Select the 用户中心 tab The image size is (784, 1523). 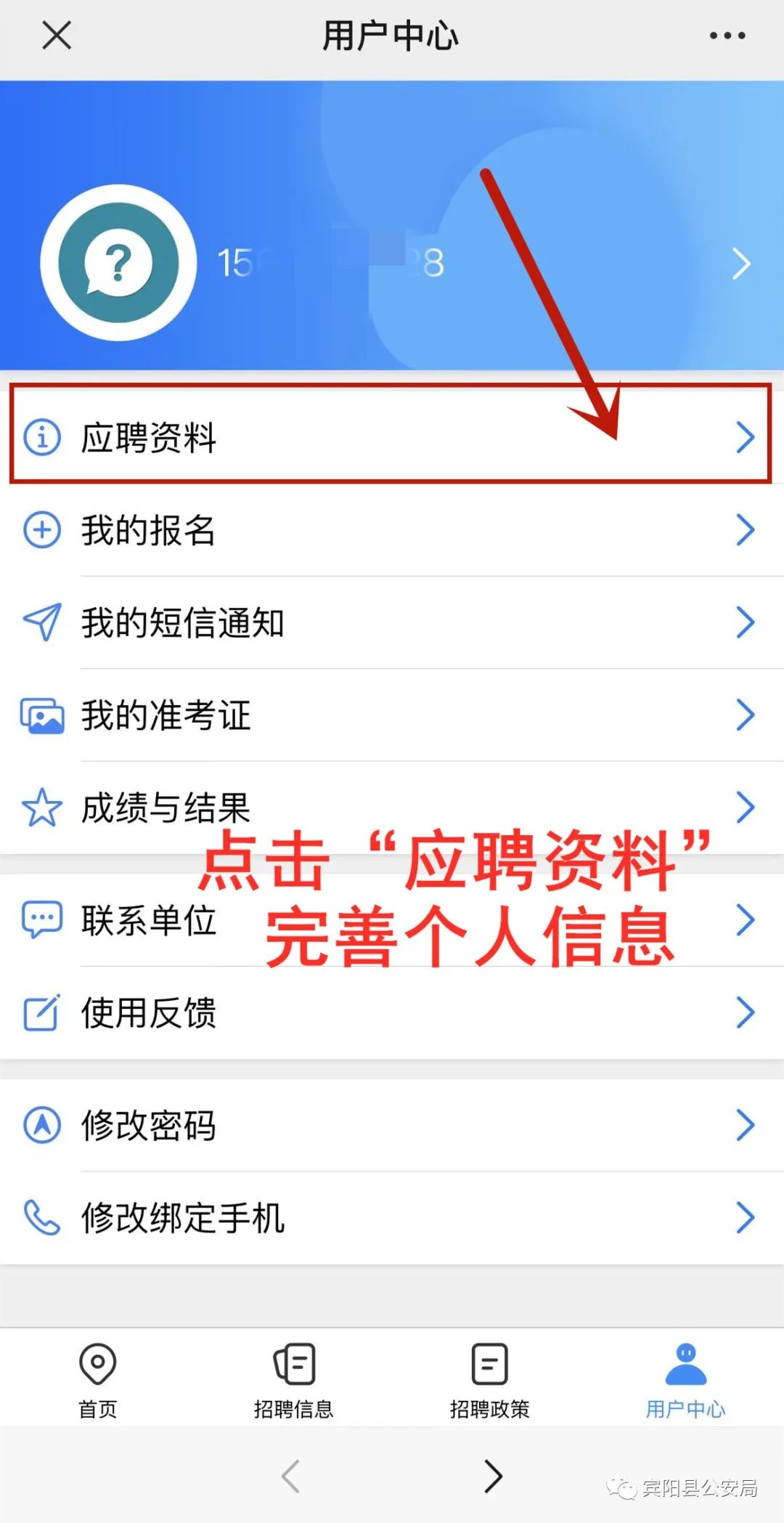686,1380
